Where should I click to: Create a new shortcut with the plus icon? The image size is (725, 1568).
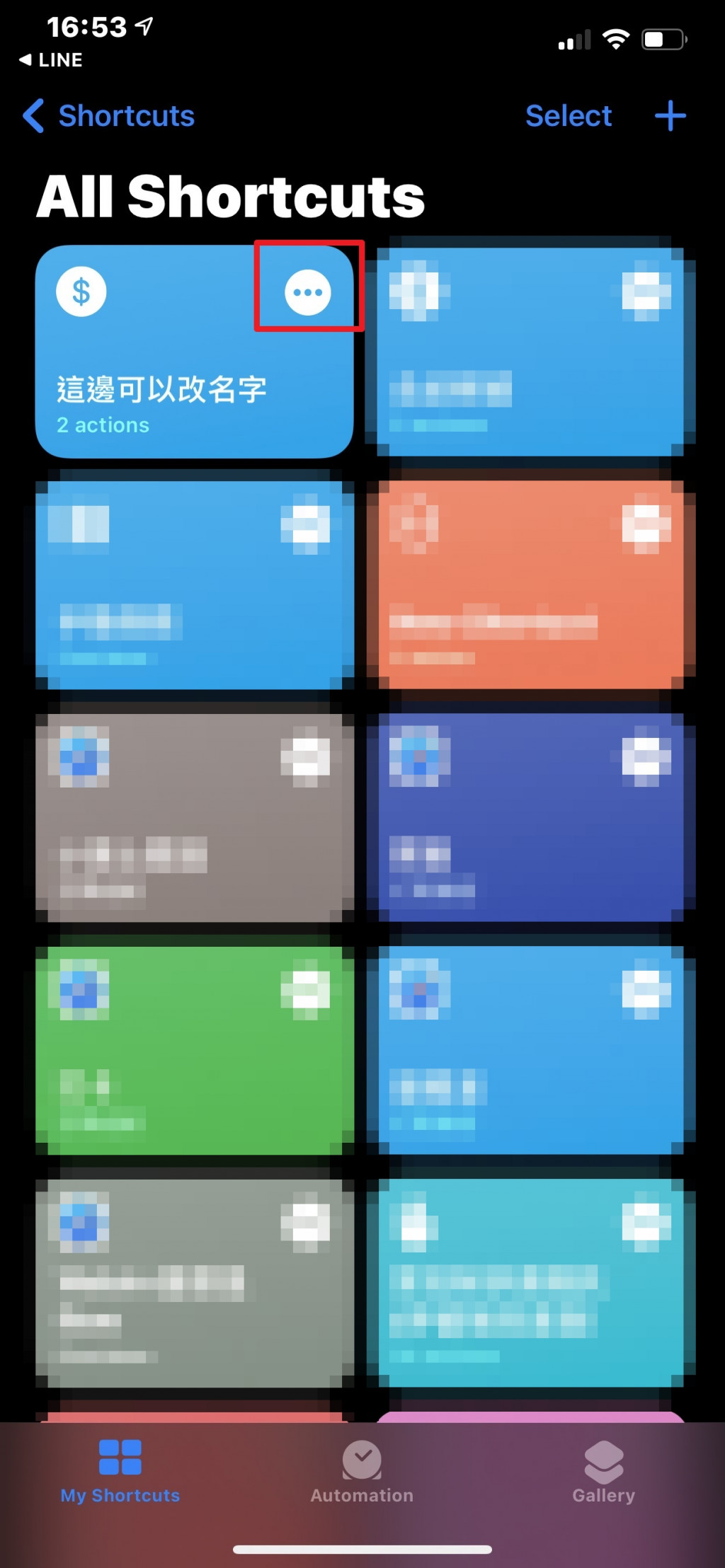670,116
